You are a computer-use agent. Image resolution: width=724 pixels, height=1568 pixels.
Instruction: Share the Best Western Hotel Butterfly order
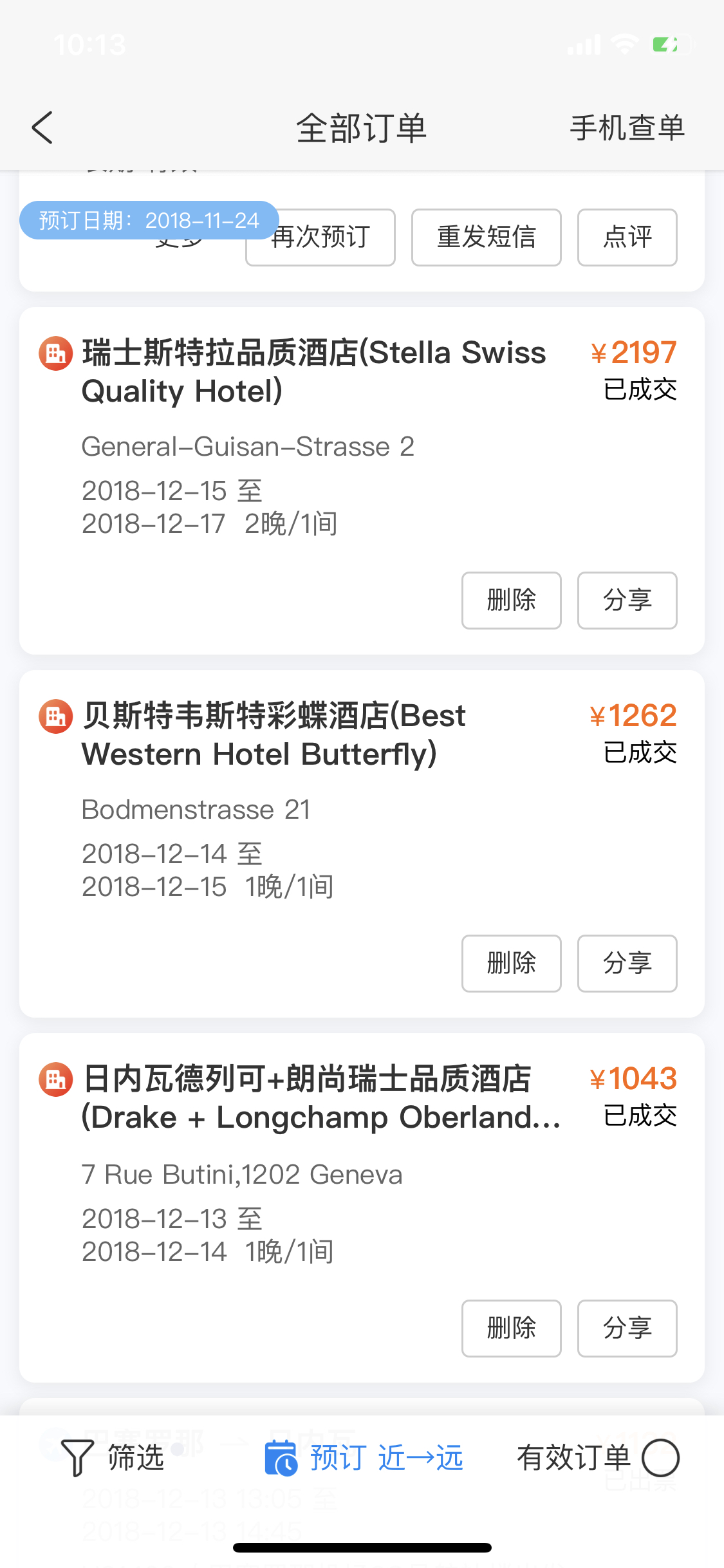pyautogui.click(x=627, y=964)
